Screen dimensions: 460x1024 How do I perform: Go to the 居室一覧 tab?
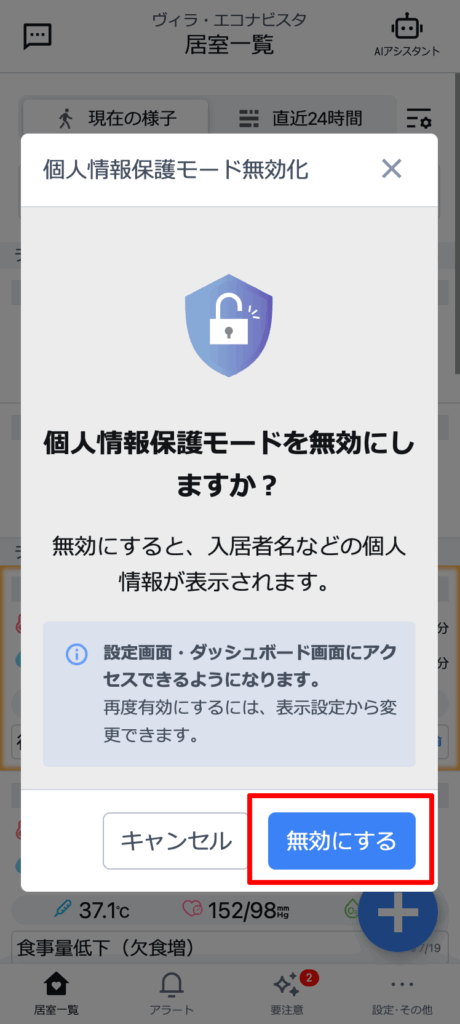(x=56, y=992)
